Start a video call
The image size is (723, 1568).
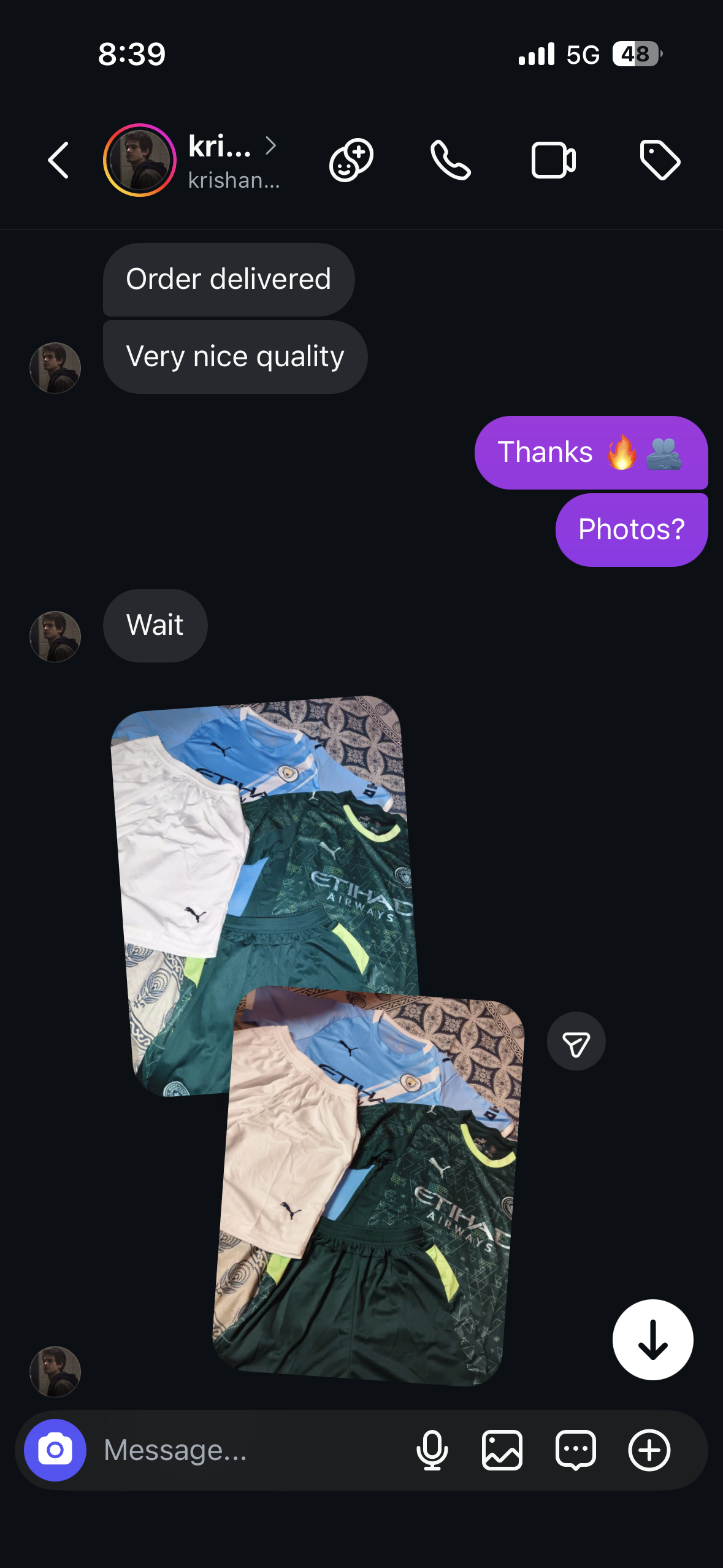click(x=553, y=161)
